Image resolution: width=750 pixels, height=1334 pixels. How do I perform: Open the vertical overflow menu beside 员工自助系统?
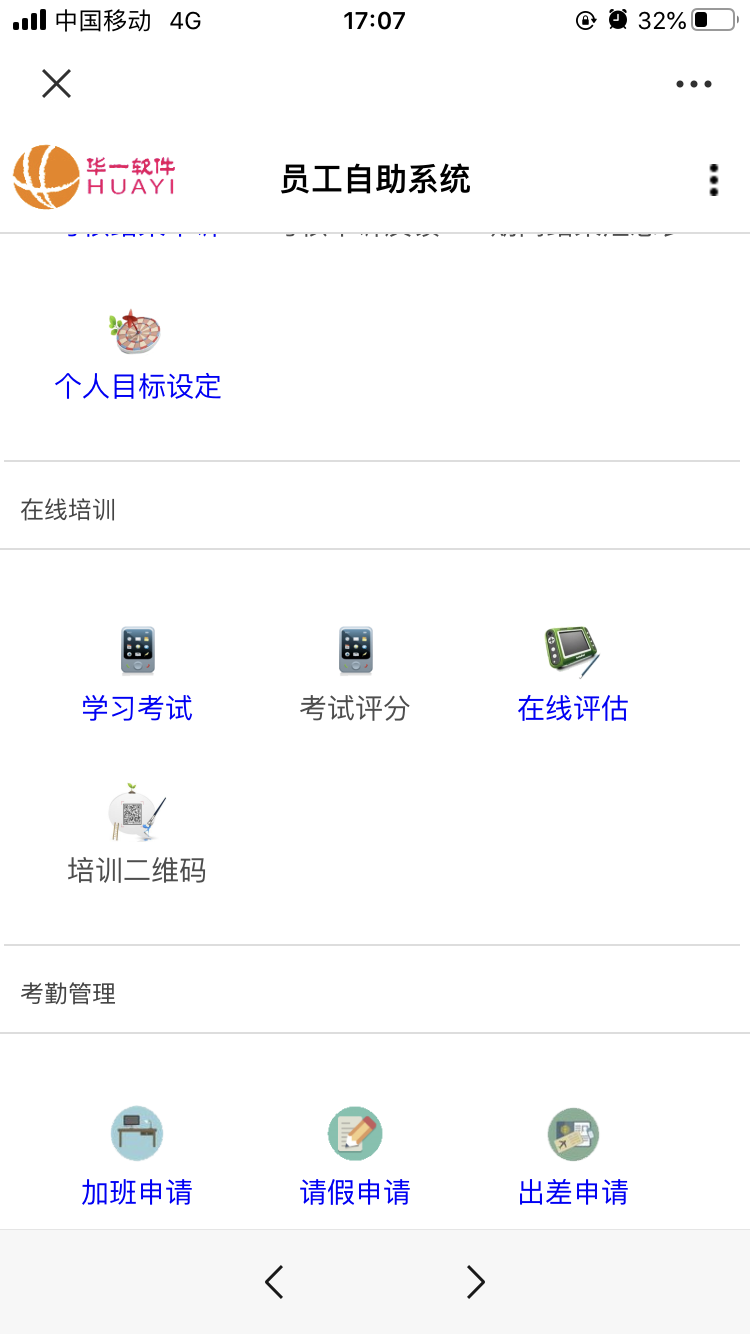pos(713,180)
